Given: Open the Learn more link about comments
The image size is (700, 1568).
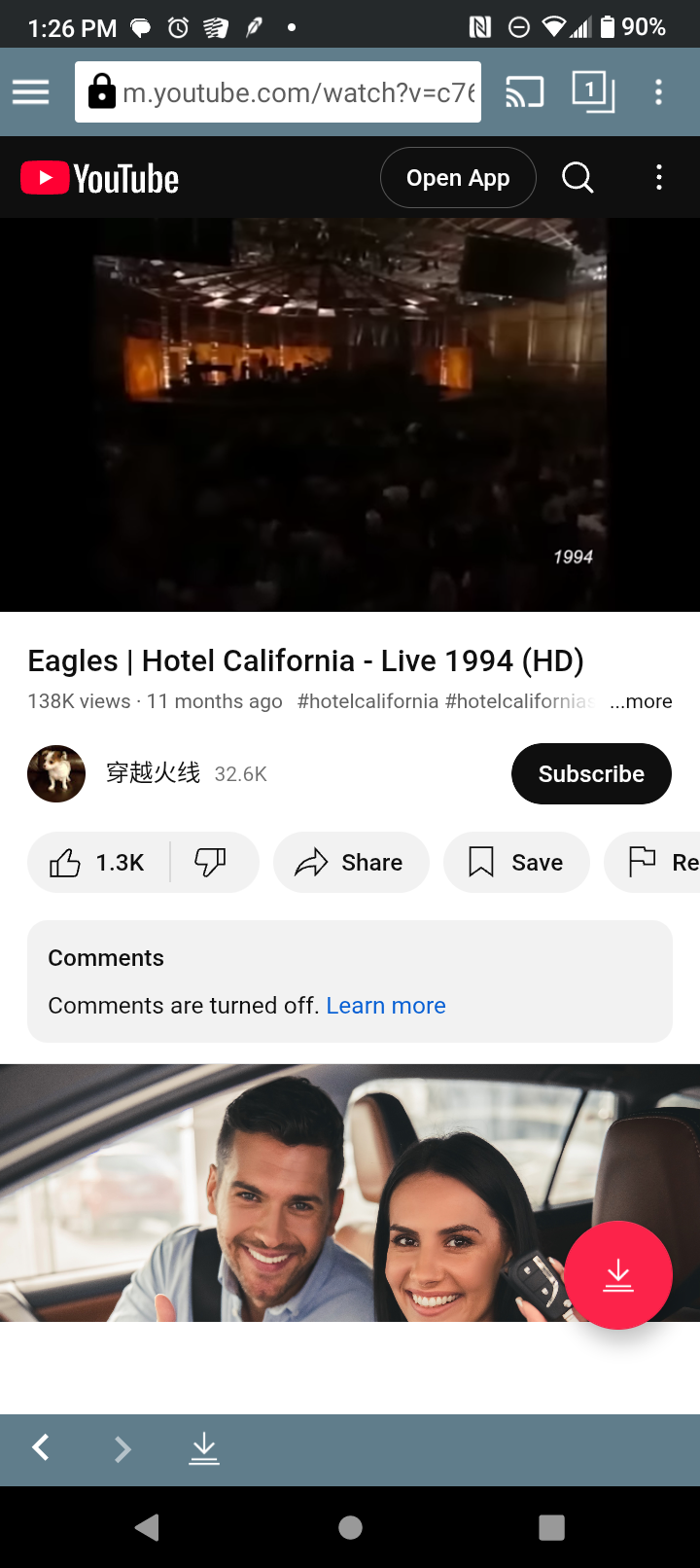Looking at the screenshot, I should 386,1006.
